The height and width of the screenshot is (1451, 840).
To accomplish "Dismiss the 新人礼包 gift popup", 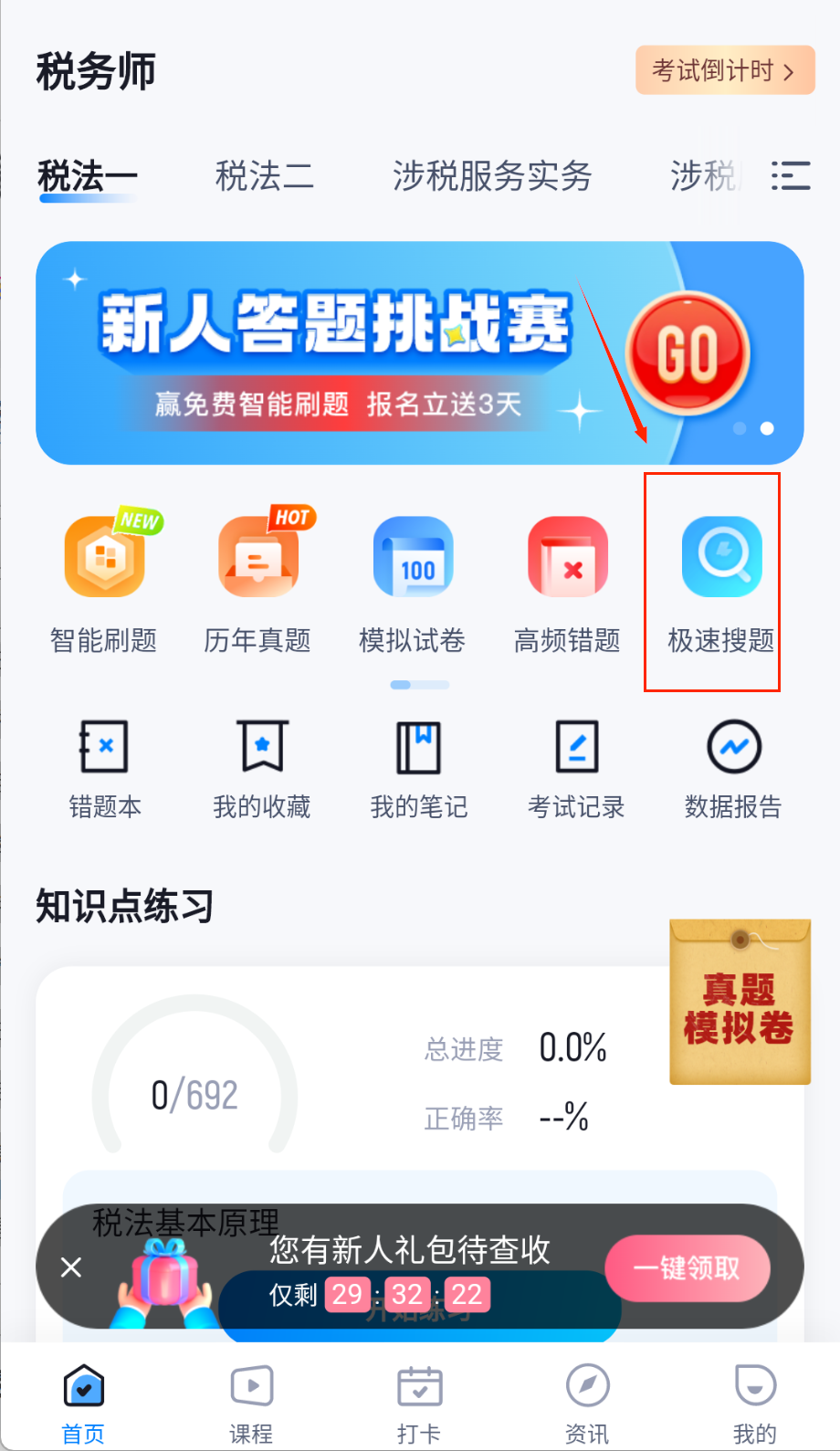I will pos(71,1267).
